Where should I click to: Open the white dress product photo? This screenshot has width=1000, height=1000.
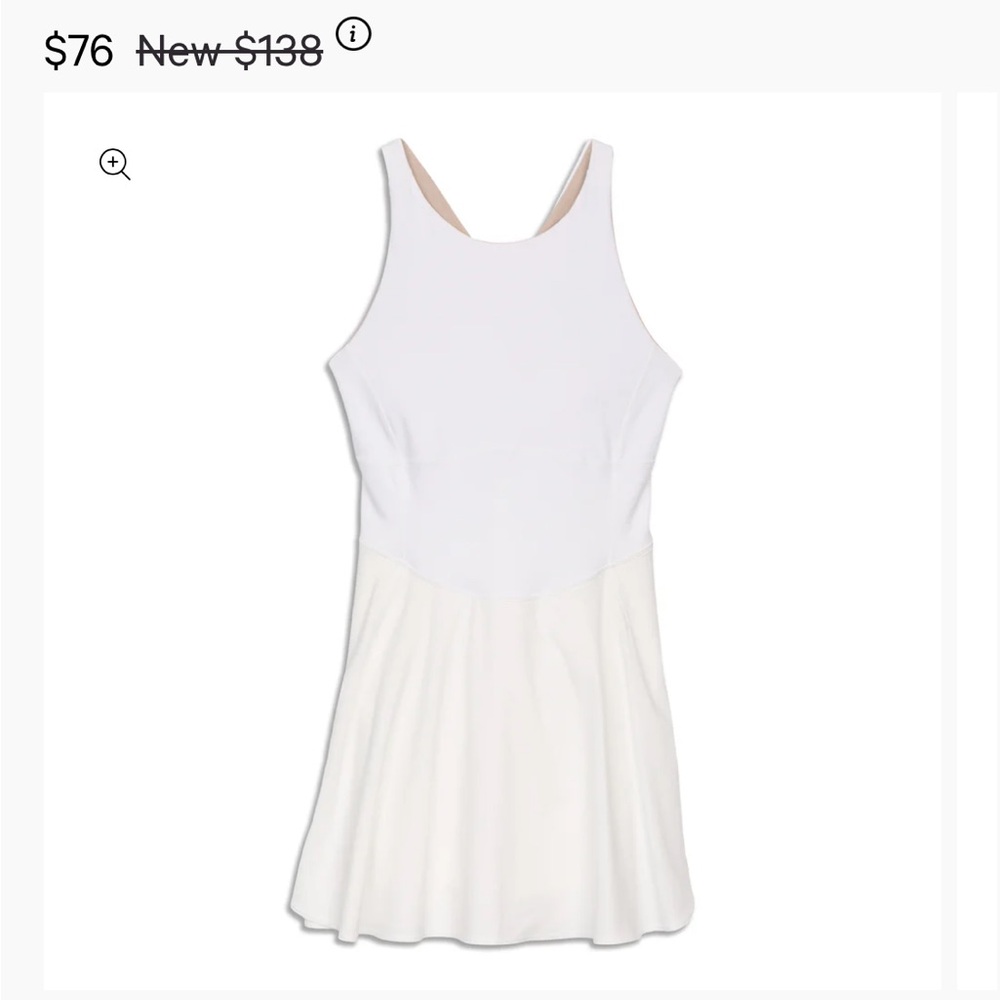click(492, 541)
